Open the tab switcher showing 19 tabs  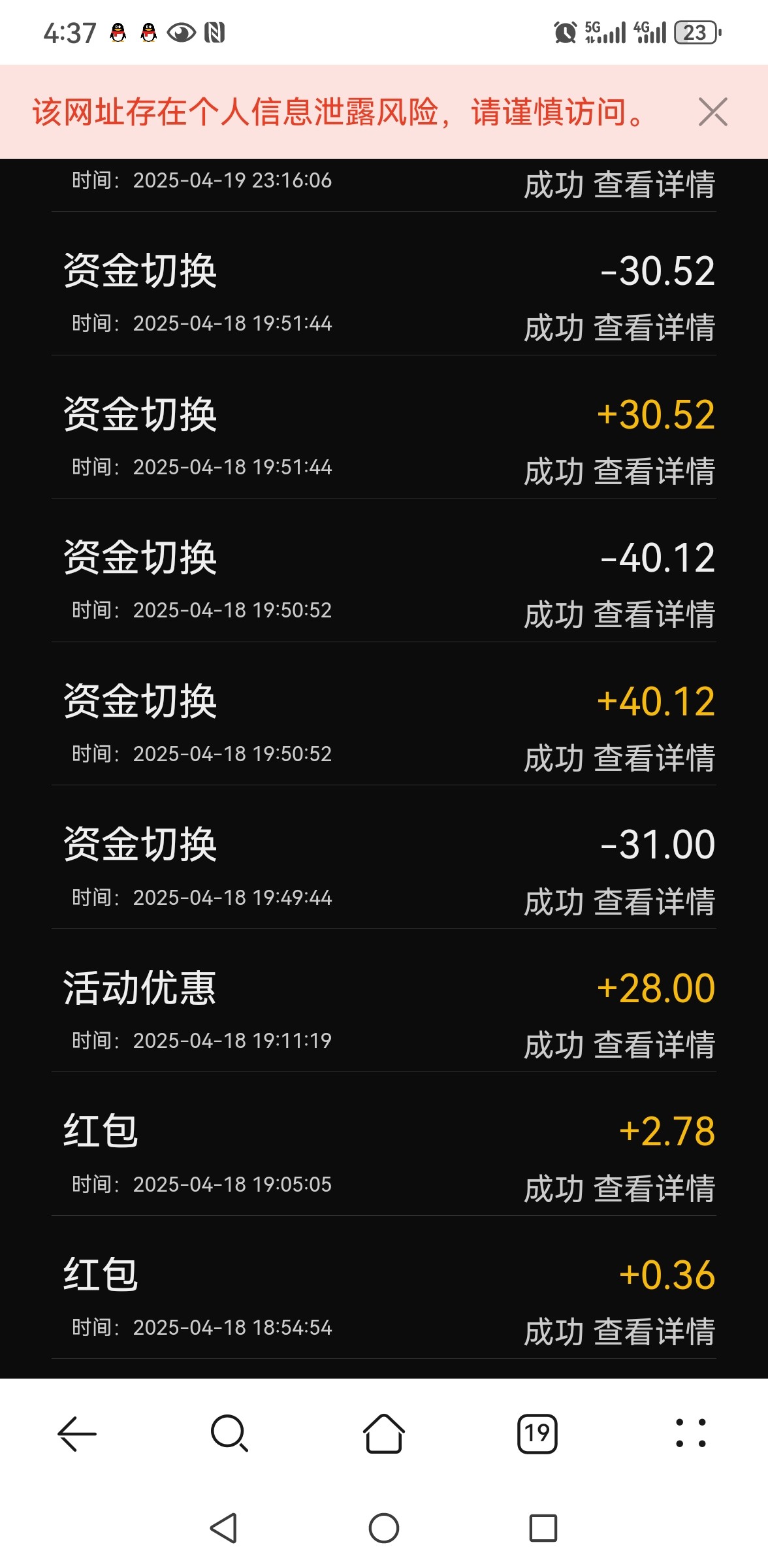[537, 1434]
